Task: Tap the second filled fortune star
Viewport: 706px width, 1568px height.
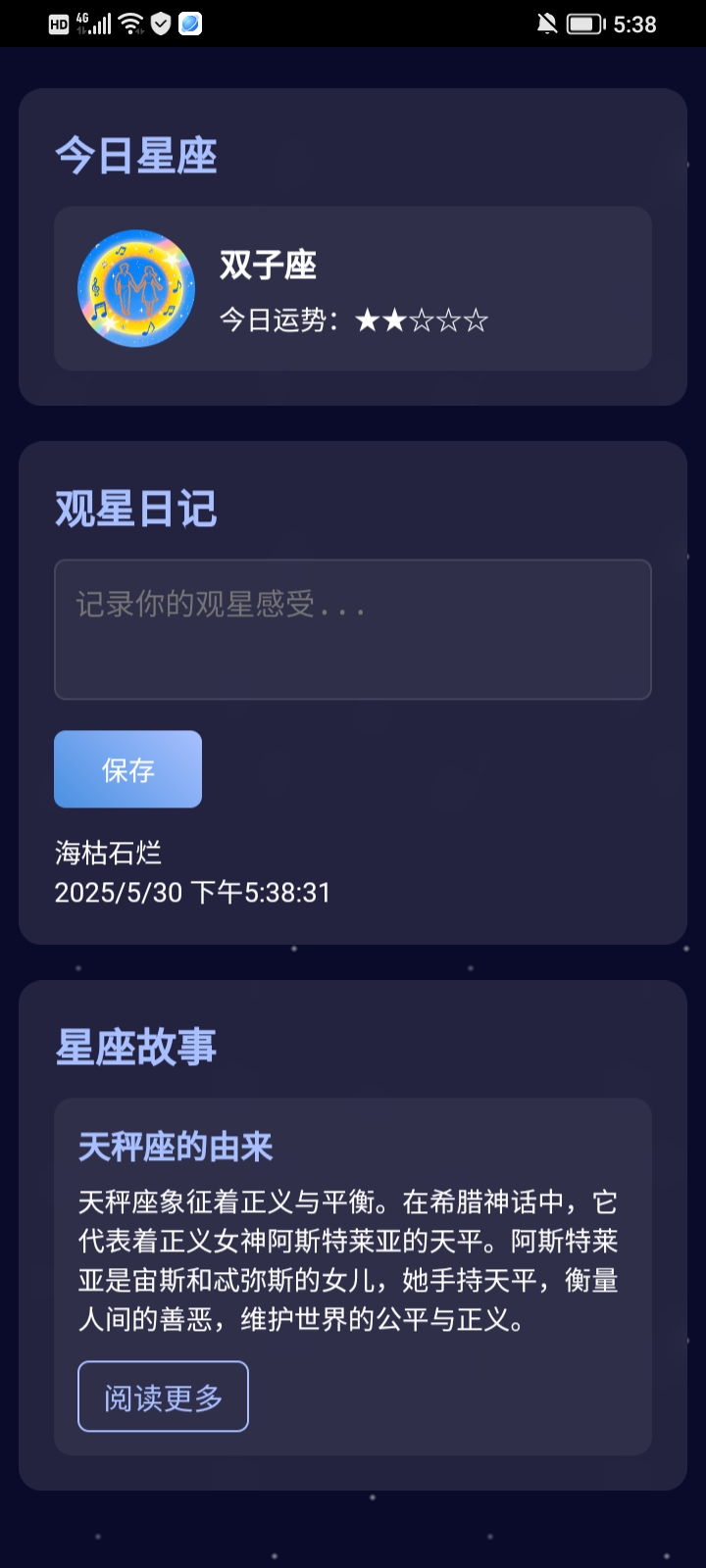Action: pyautogui.click(x=394, y=319)
